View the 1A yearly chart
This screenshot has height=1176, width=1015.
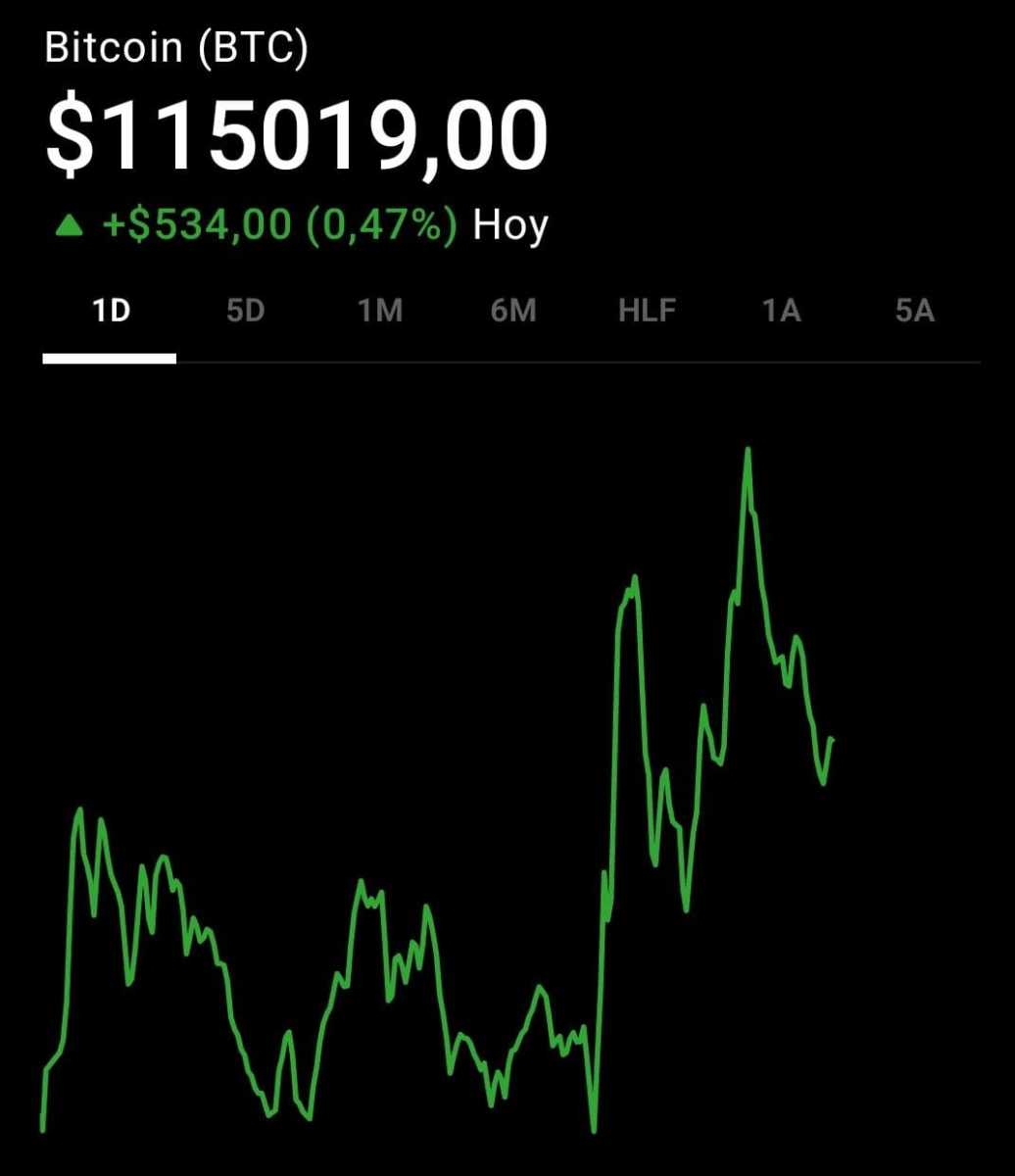click(x=781, y=311)
